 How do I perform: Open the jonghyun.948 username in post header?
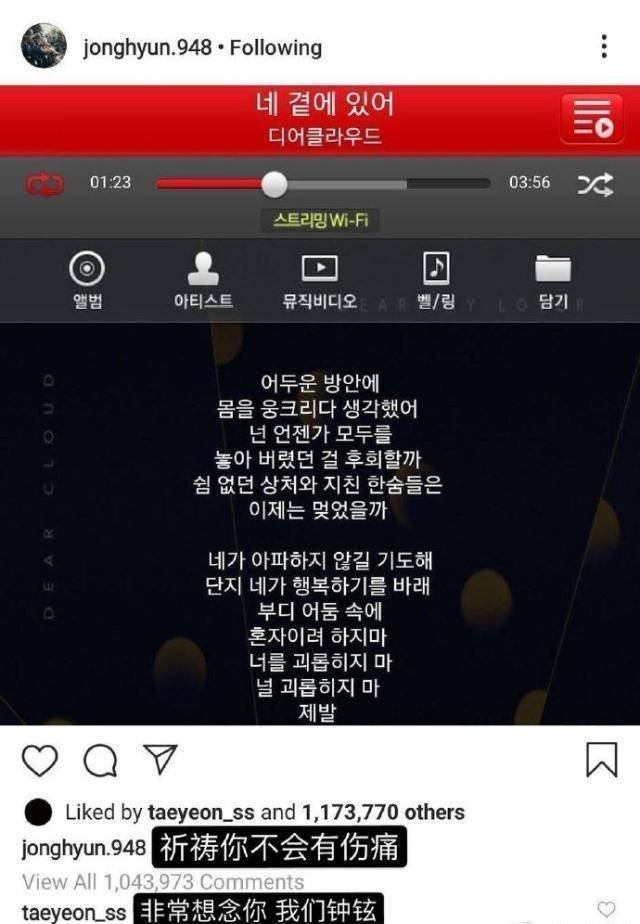coord(147,47)
